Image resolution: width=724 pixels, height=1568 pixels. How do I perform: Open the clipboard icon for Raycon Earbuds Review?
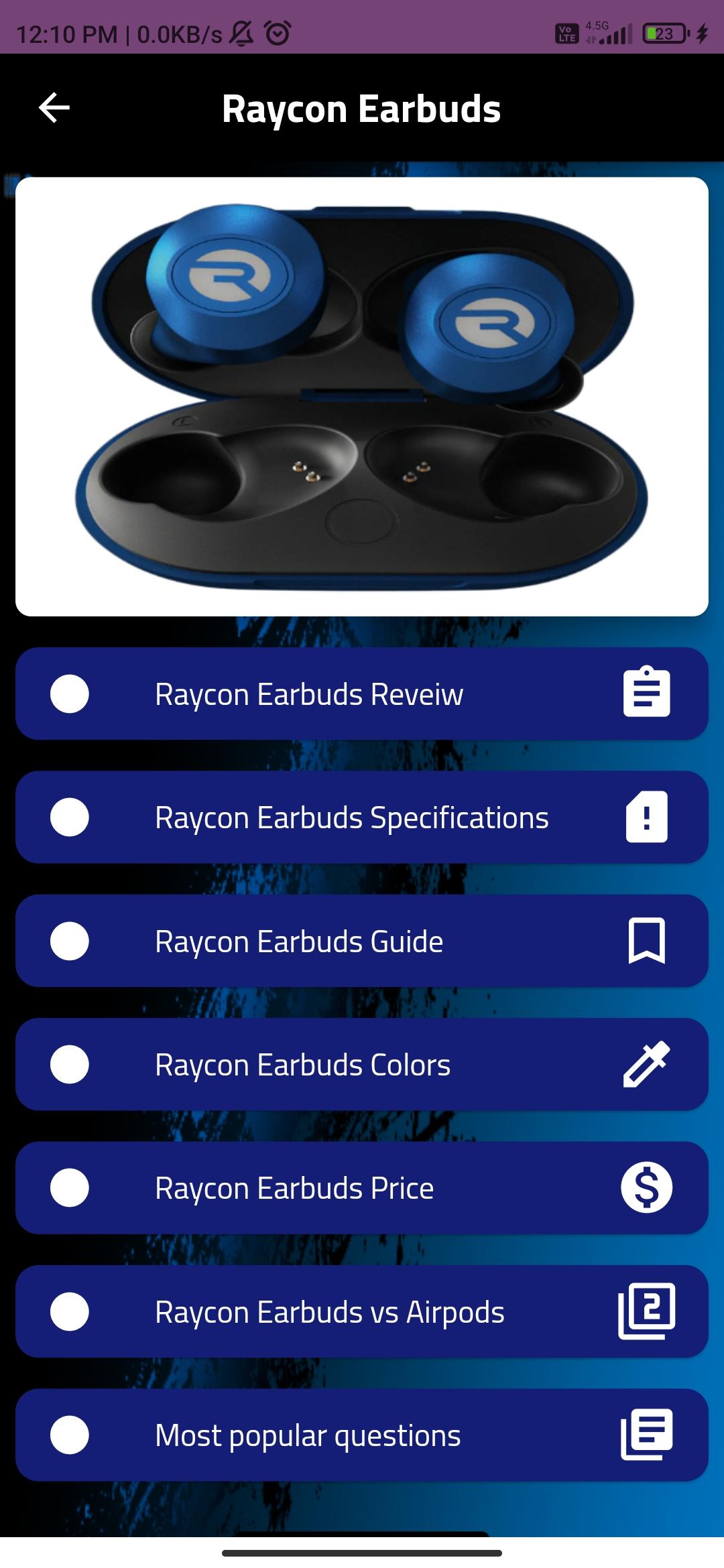pyautogui.click(x=646, y=694)
